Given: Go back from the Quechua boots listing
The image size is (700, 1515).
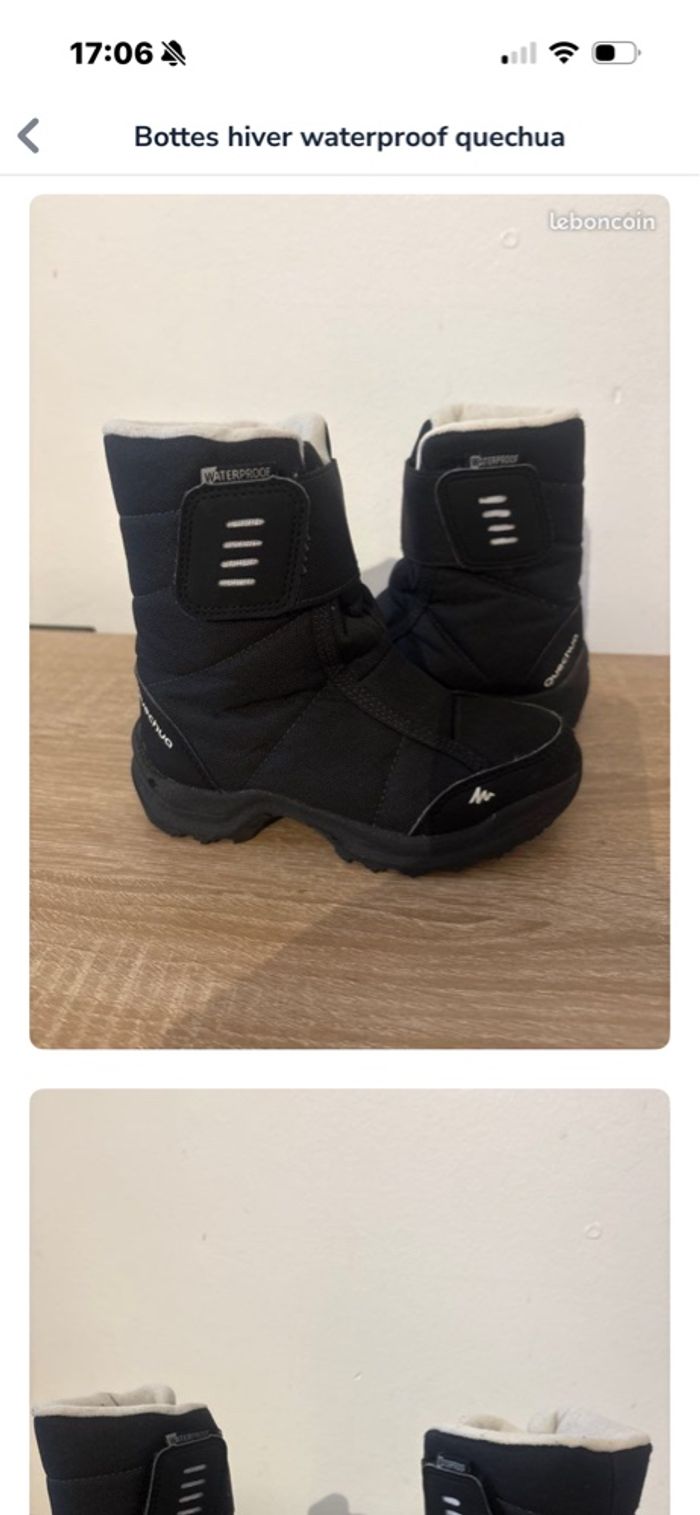Looking at the screenshot, I should (x=30, y=136).
